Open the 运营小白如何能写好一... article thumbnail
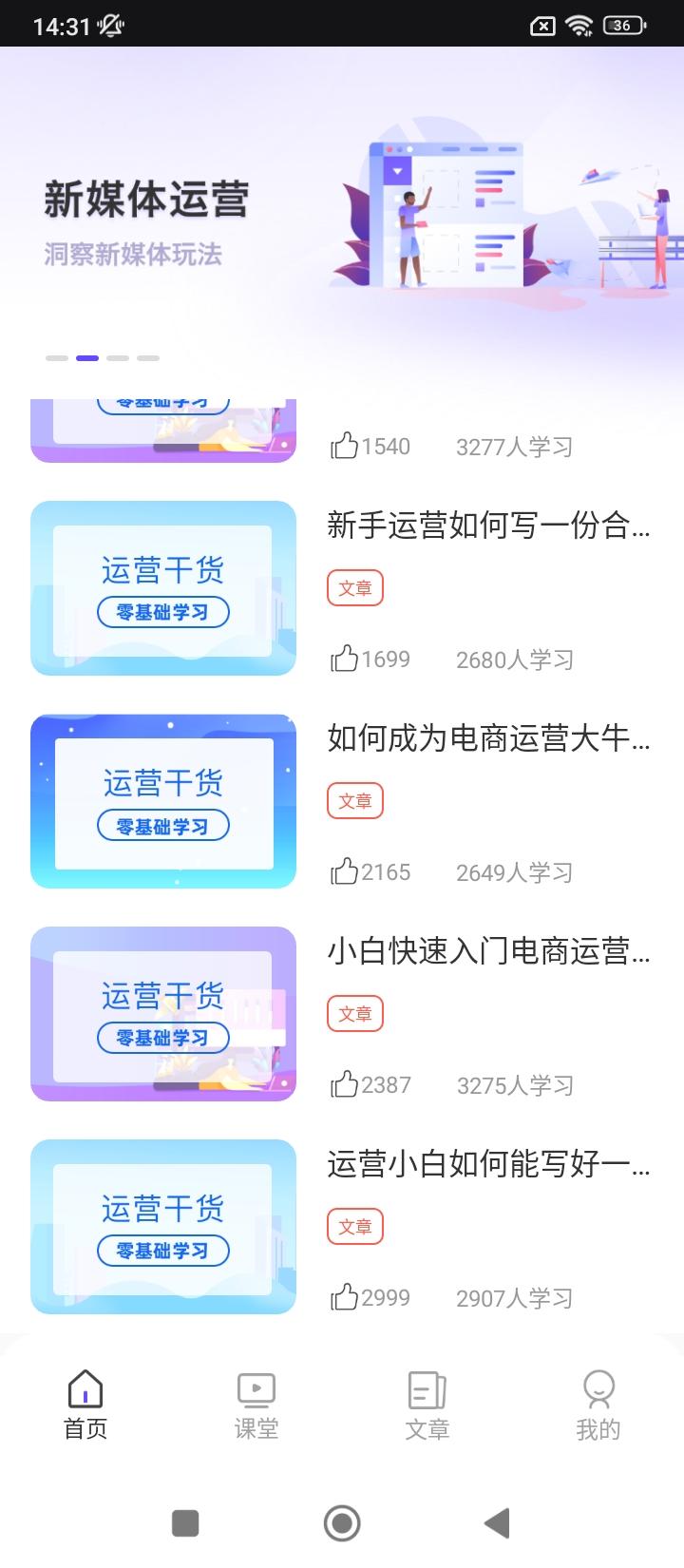The image size is (684, 1568). [162, 1227]
